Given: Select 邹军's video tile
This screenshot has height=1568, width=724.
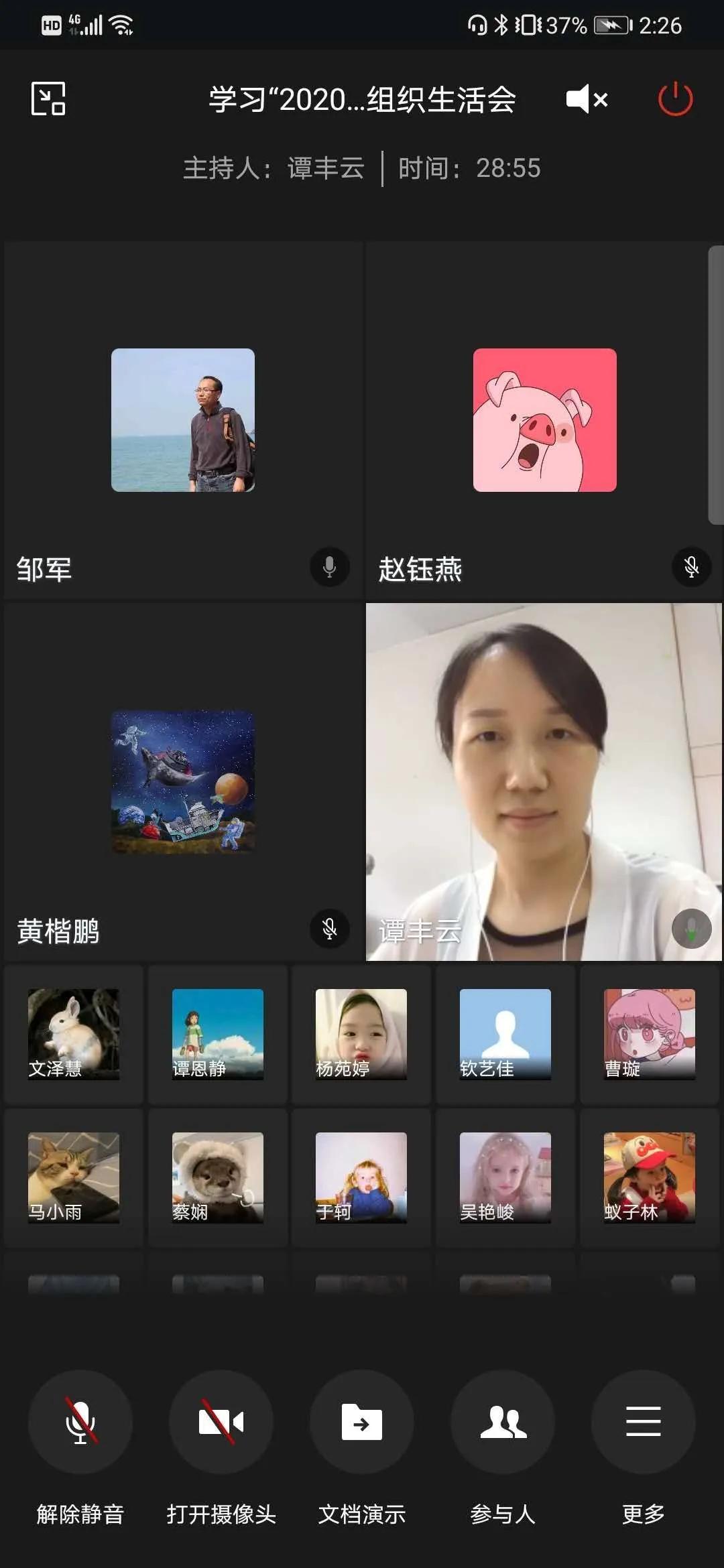Looking at the screenshot, I should tap(183, 420).
